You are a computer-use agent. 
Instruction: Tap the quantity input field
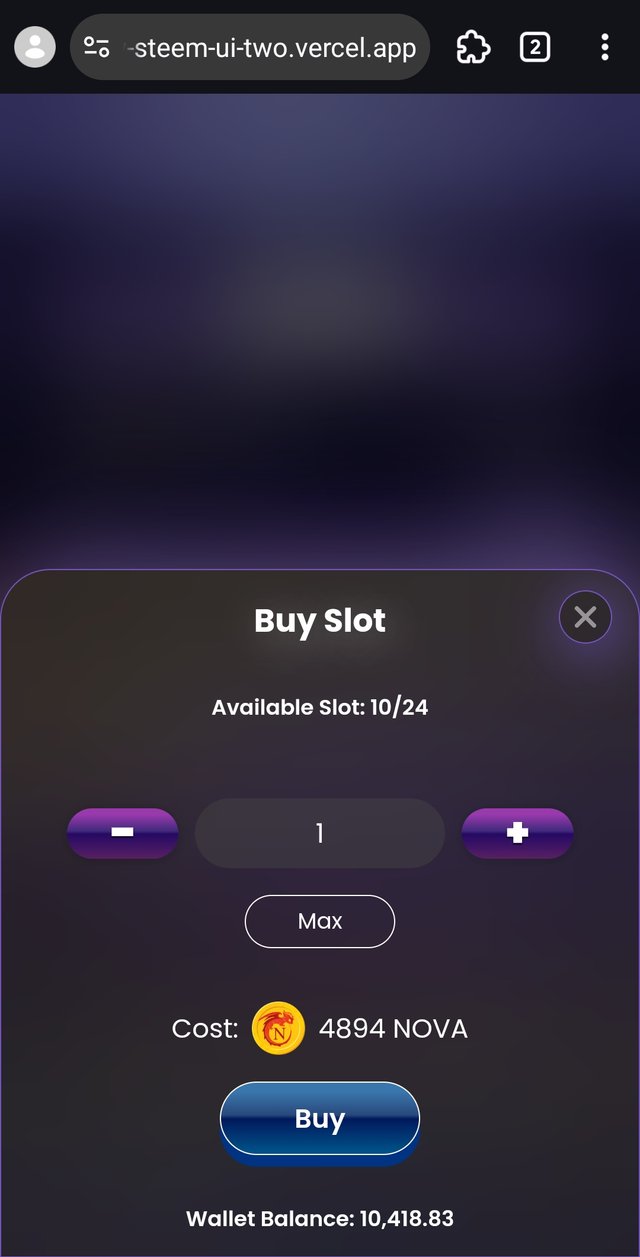[320, 833]
